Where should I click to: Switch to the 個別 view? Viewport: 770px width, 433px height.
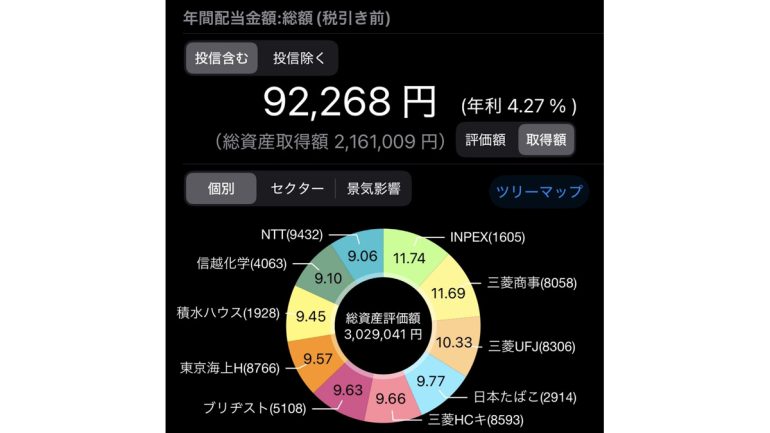(x=221, y=188)
